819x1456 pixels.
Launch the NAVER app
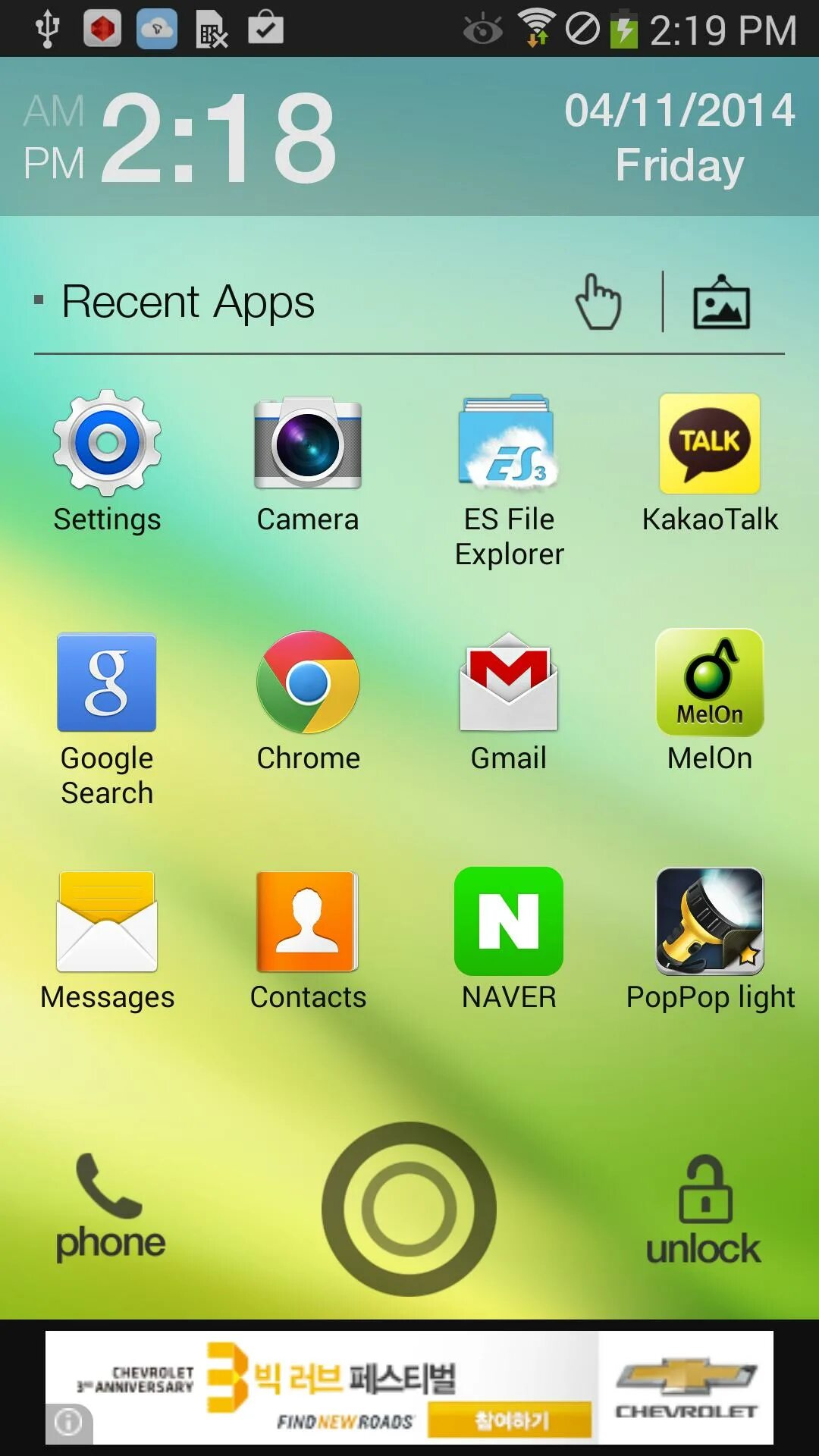click(509, 940)
